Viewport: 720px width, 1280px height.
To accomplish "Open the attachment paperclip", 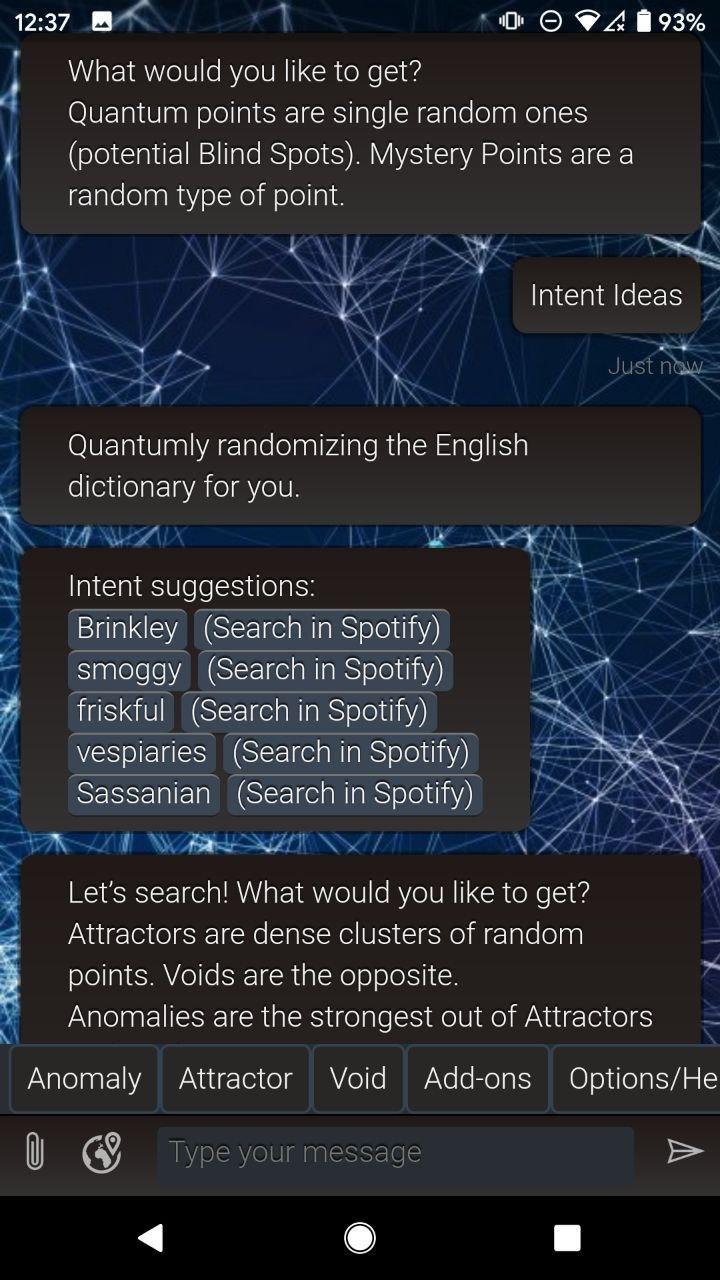I will coord(34,1152).
